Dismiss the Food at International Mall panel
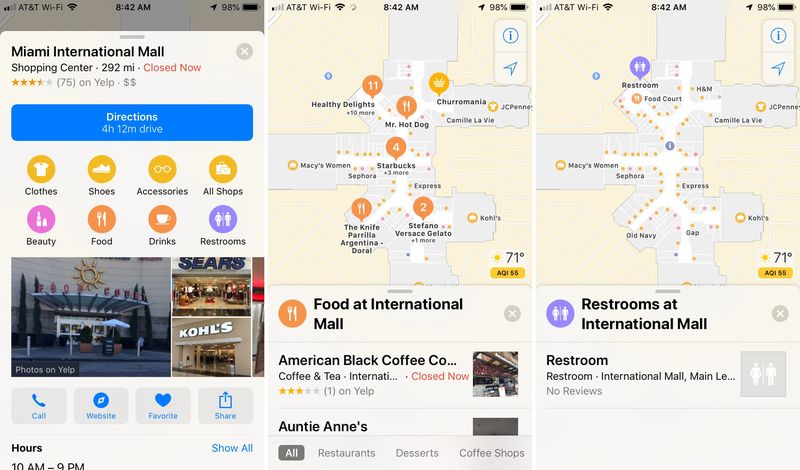 (512, 314)
